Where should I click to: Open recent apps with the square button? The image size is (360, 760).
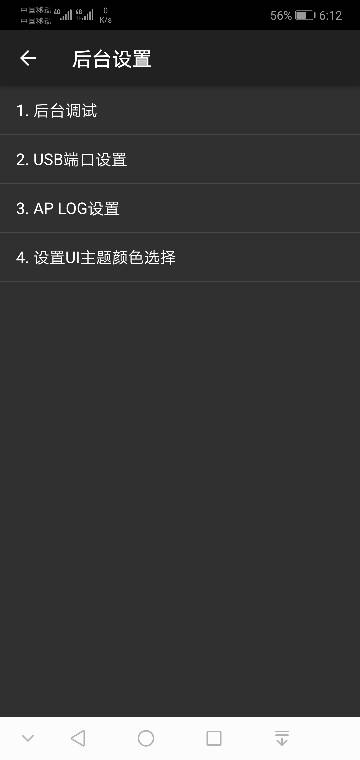click(214, 738)
